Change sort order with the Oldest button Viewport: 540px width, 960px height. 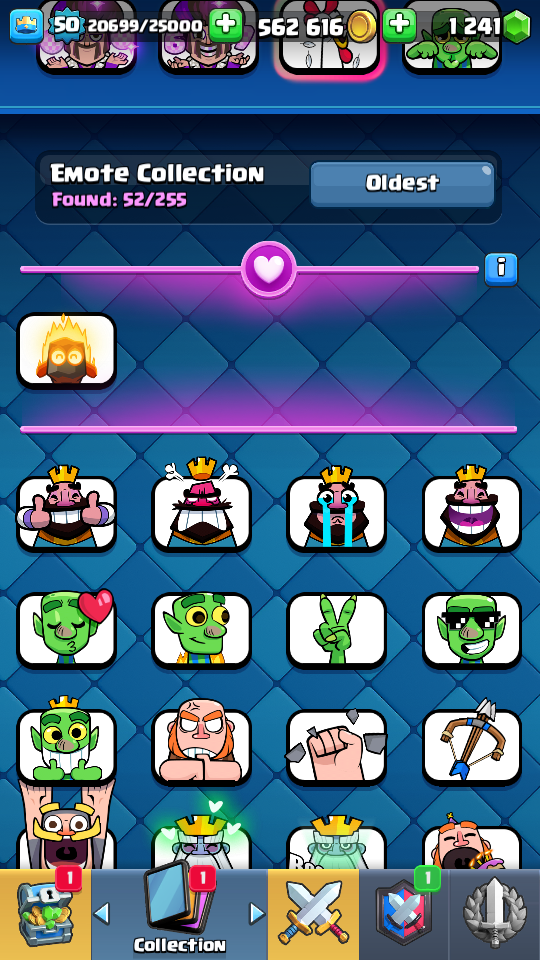coord(402,184)
